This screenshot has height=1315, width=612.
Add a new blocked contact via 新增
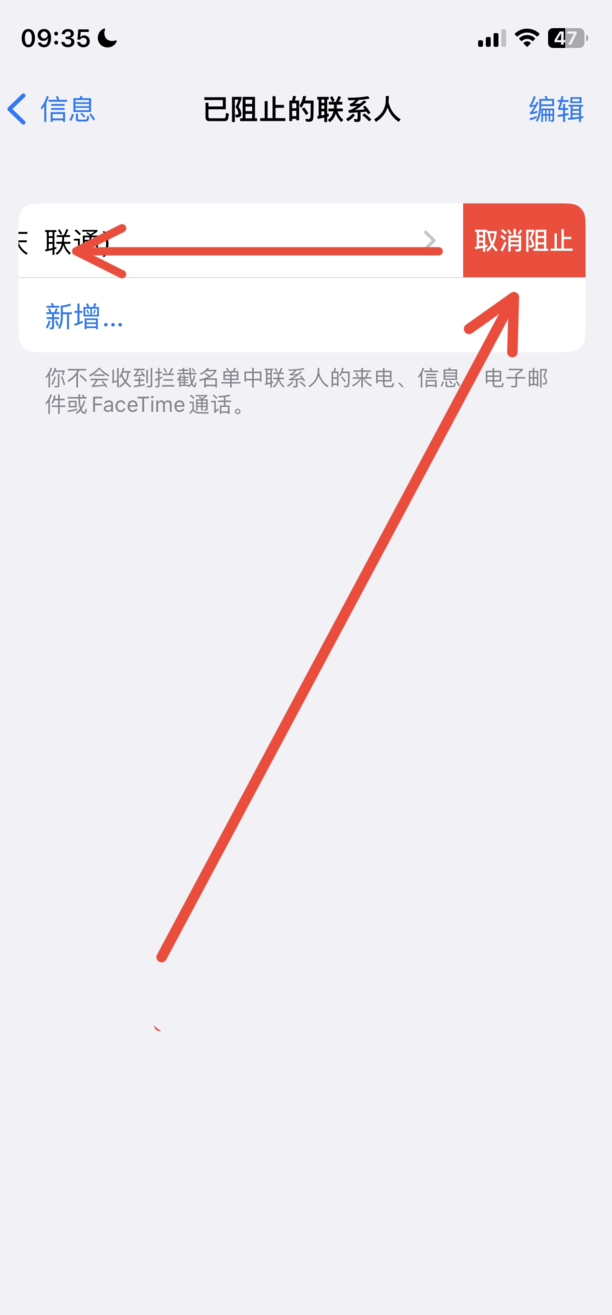coord(84,317)
